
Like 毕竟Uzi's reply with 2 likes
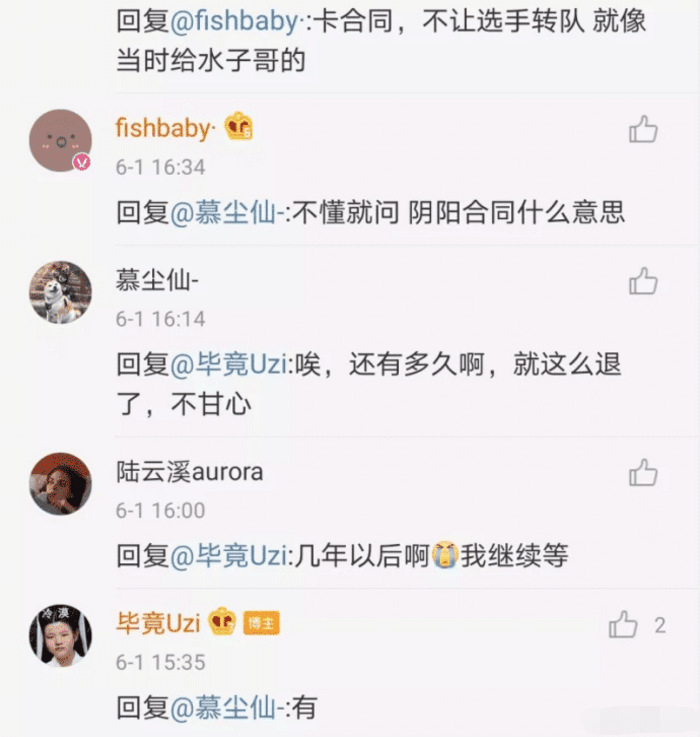tap(624, 626)
